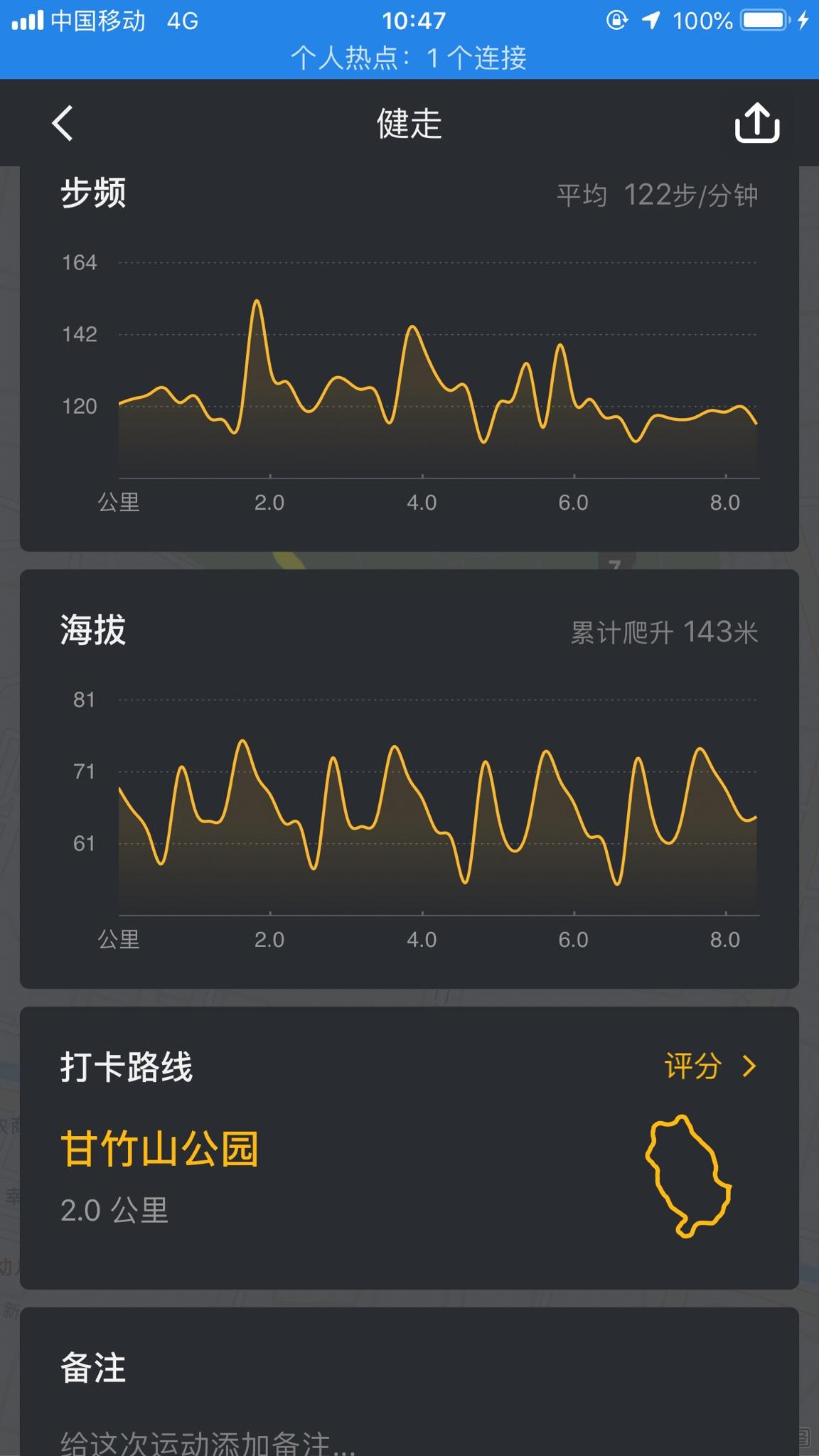The image size is (819, 1456).
Task: Open route rating via 评分 link
Action: (690, 1066)
